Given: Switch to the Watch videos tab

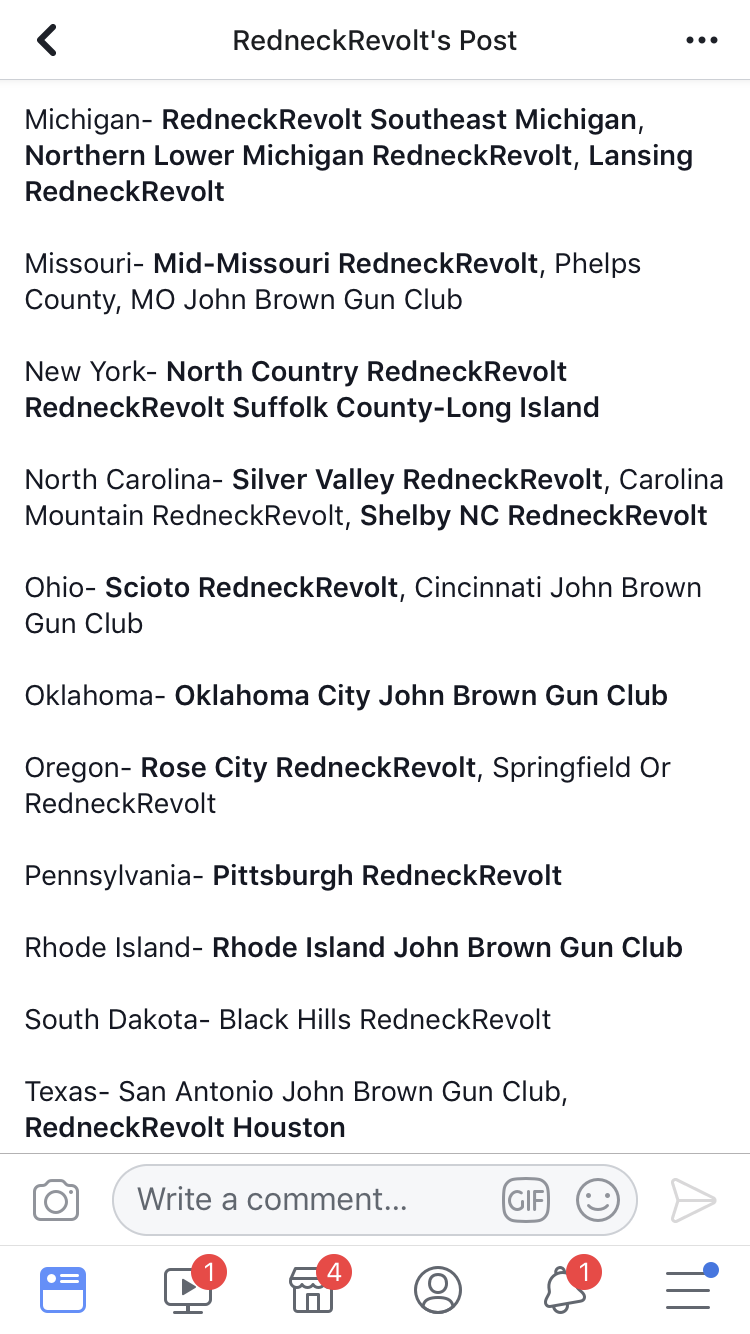Looking at the screenshot, I should click(189, 1288).
